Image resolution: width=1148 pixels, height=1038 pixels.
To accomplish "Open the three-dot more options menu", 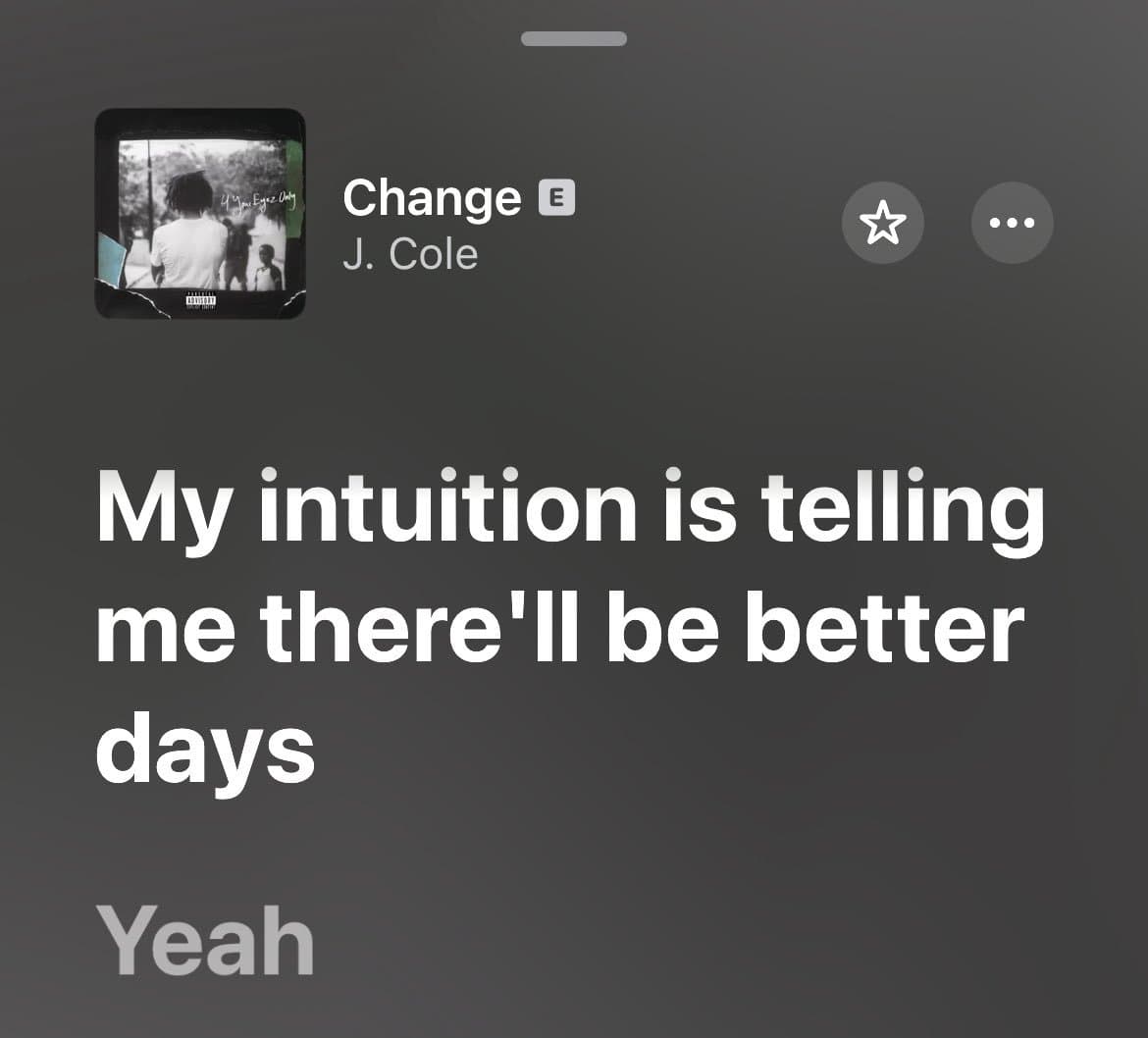I will [1012, 223].
